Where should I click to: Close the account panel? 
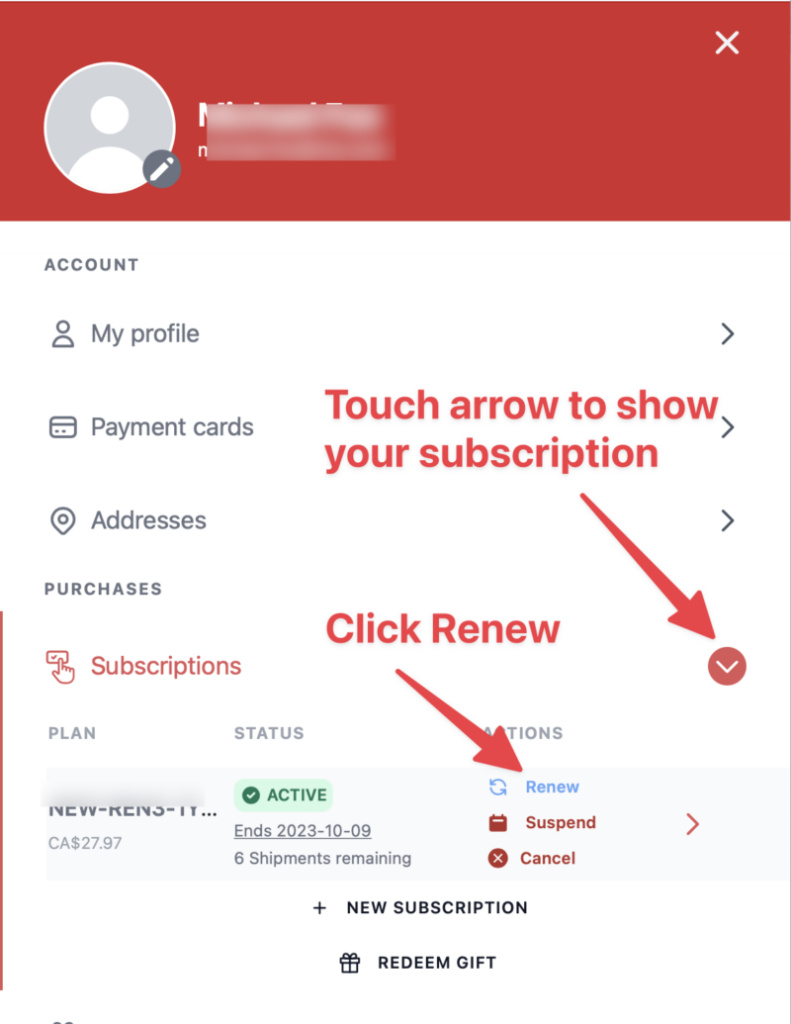(727, 43)
